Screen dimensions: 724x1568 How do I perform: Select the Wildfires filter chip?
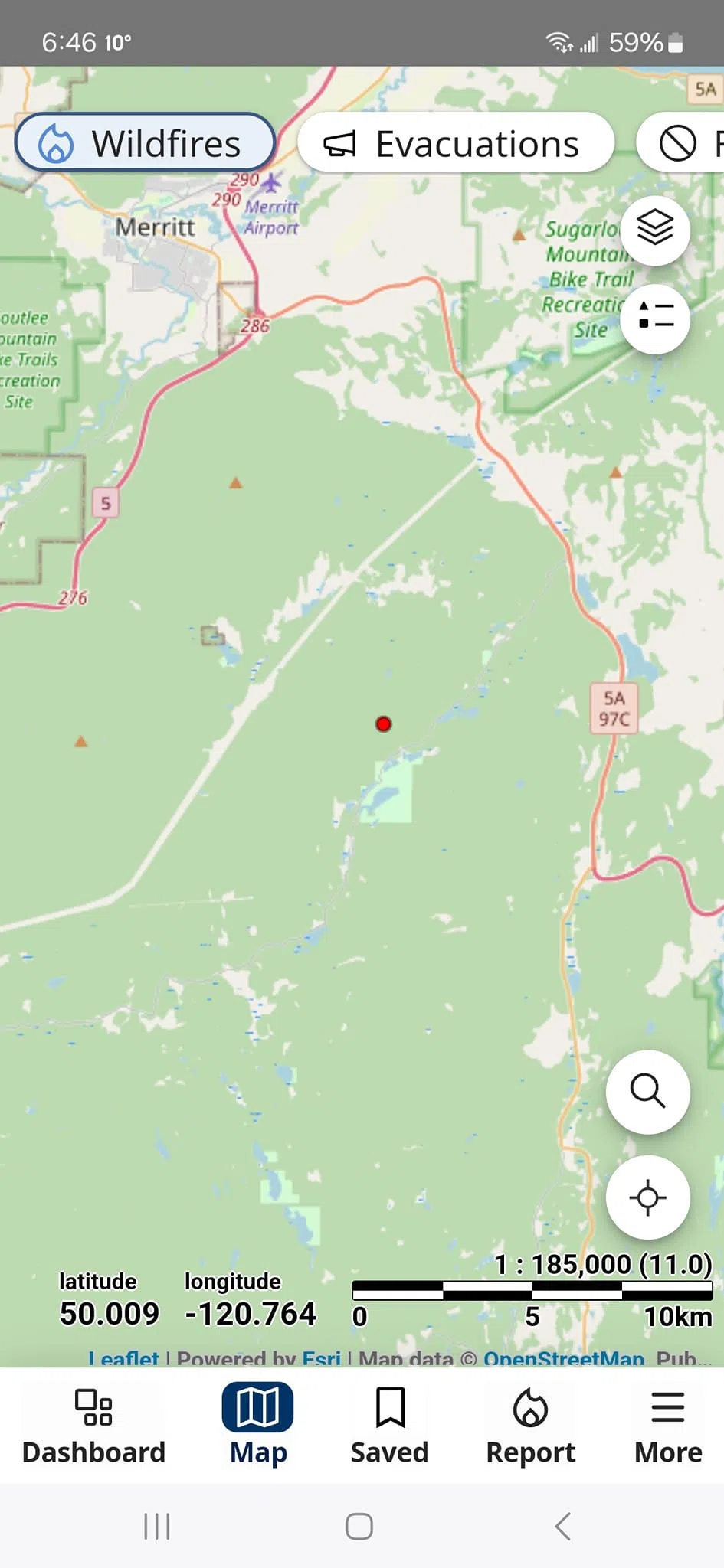[145, 143]
